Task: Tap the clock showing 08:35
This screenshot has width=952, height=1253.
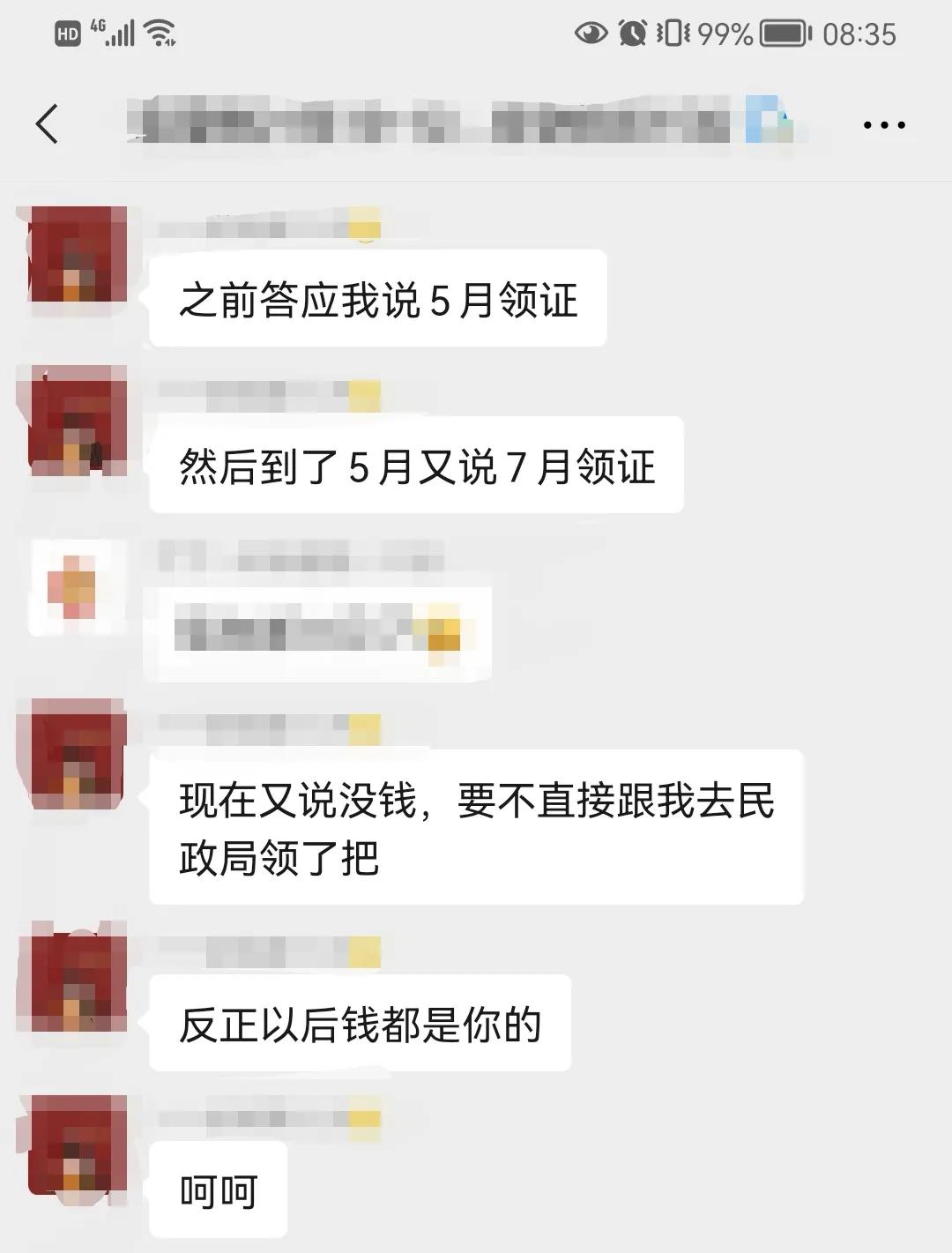Action: tap(859, 34)
